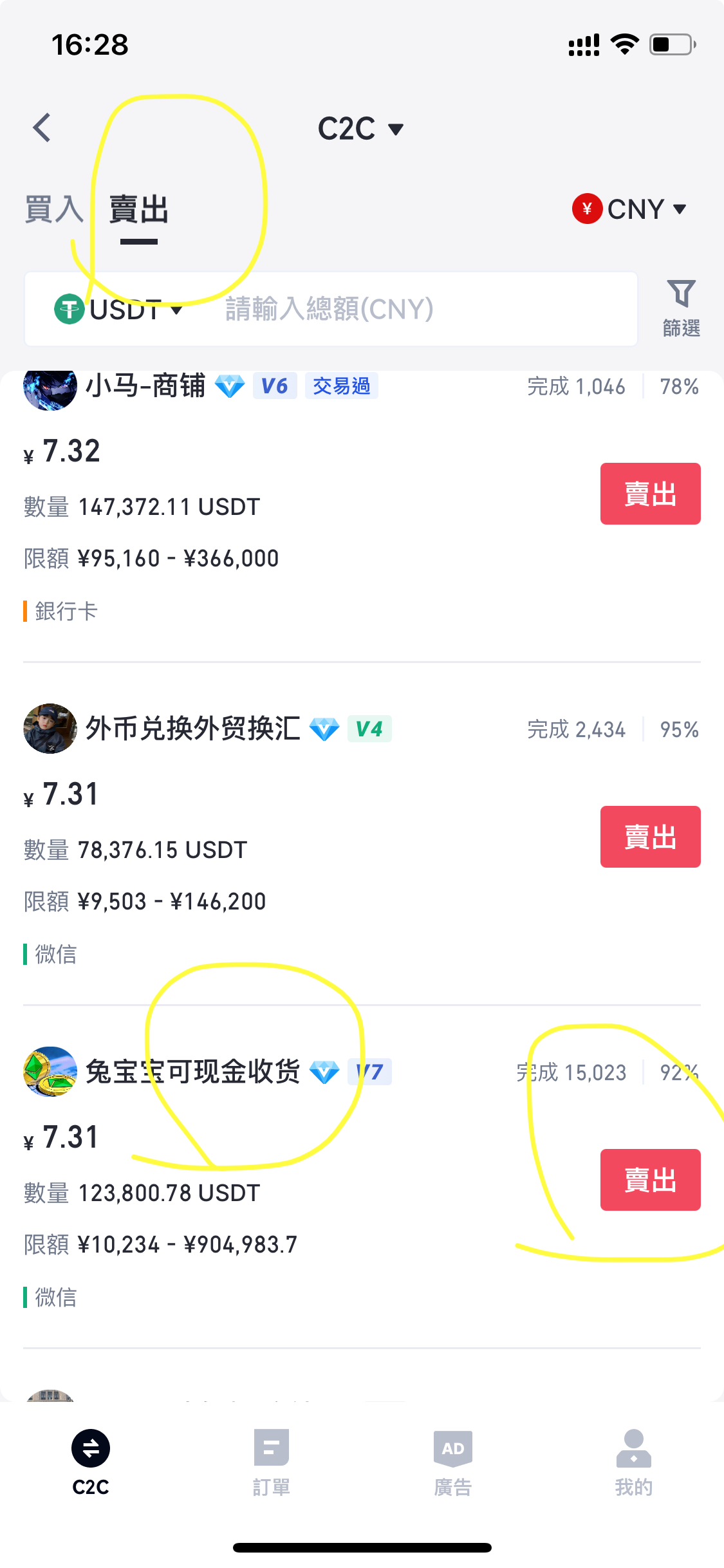
Task: Select the 賣出 tab
Action: (138, 211)
